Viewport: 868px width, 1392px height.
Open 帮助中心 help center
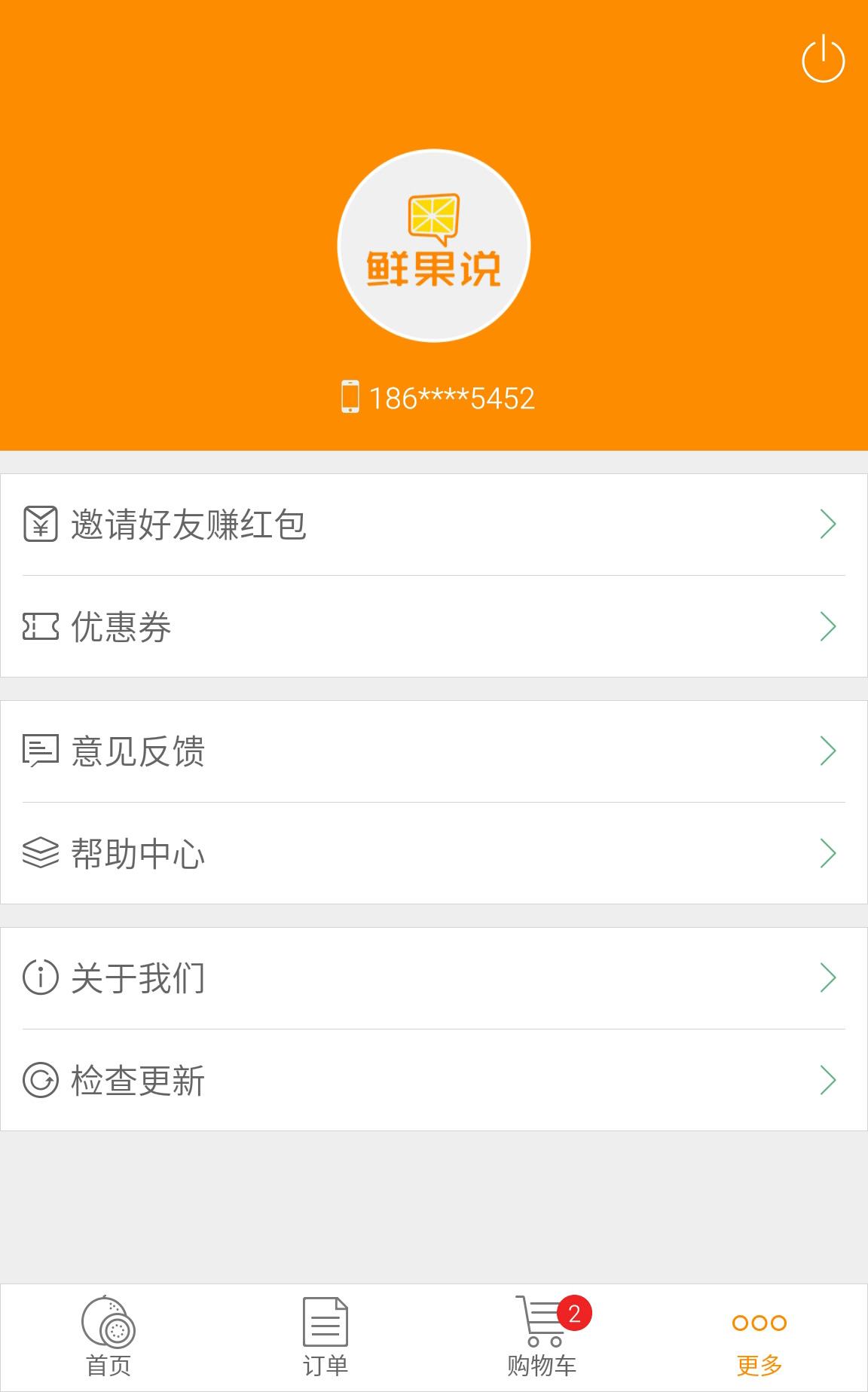coord(434,854)
